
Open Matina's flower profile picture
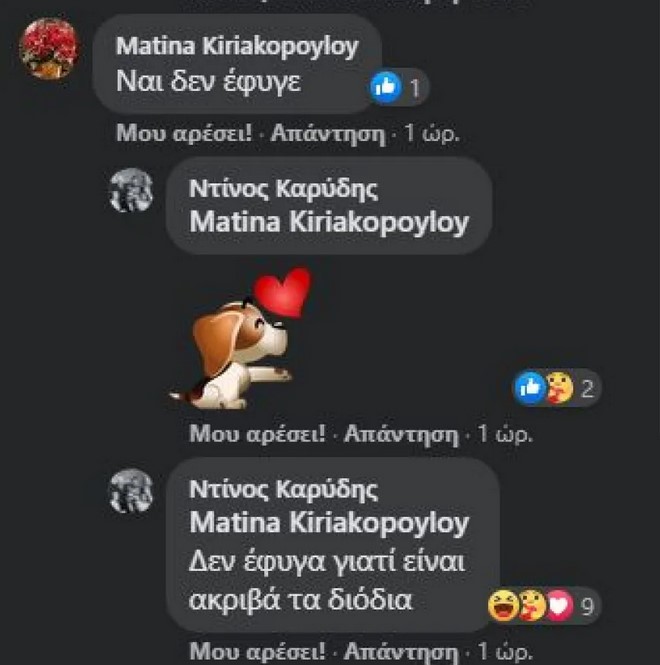[x=49, y=48]
